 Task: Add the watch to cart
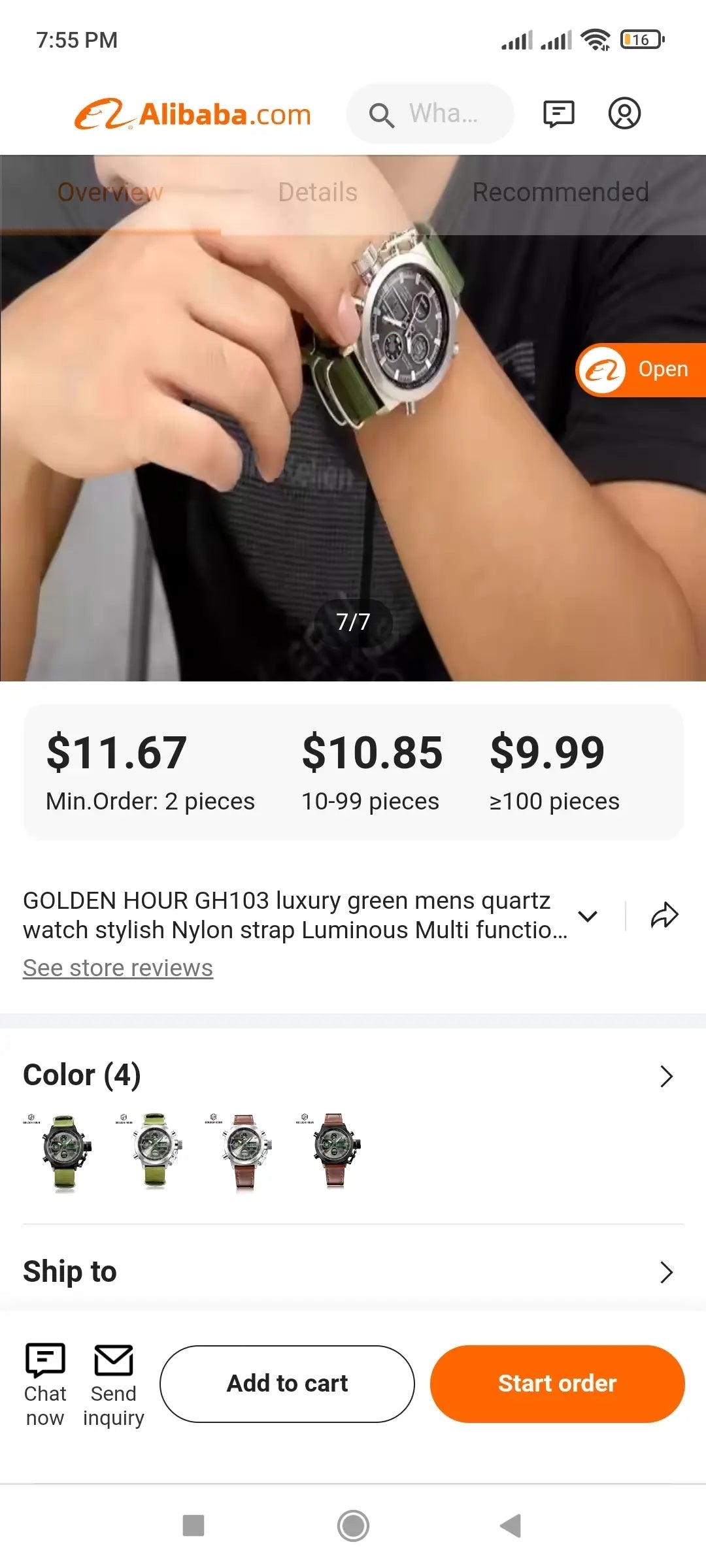(x=287, y=1383)
